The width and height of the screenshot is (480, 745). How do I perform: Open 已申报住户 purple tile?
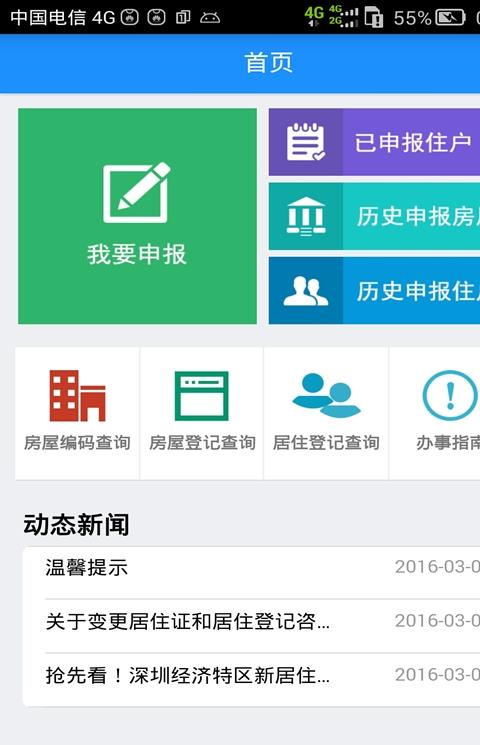(374, 142)
